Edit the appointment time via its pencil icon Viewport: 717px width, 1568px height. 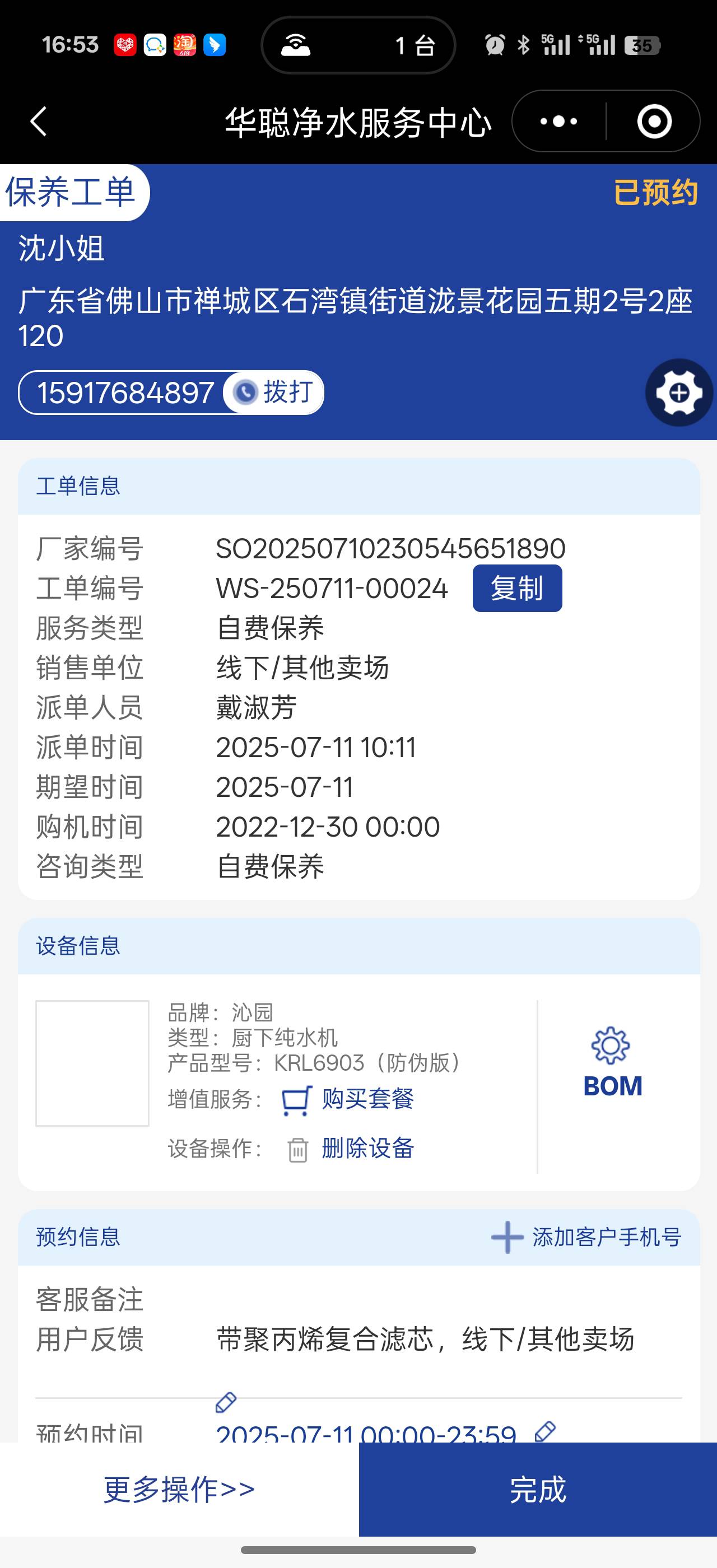coord(544,1432)
